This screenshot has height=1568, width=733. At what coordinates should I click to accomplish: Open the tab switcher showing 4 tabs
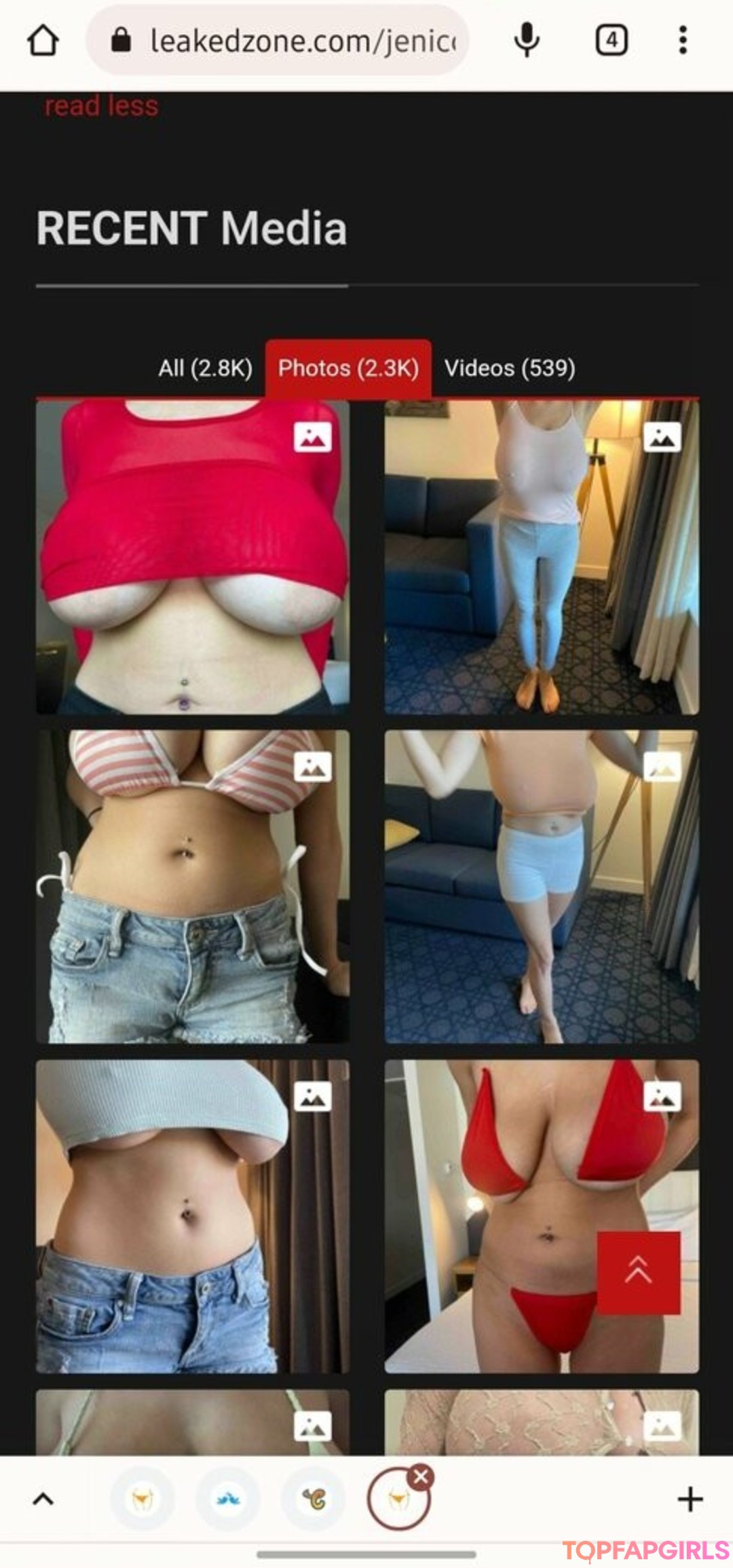[x=611, y=41]
